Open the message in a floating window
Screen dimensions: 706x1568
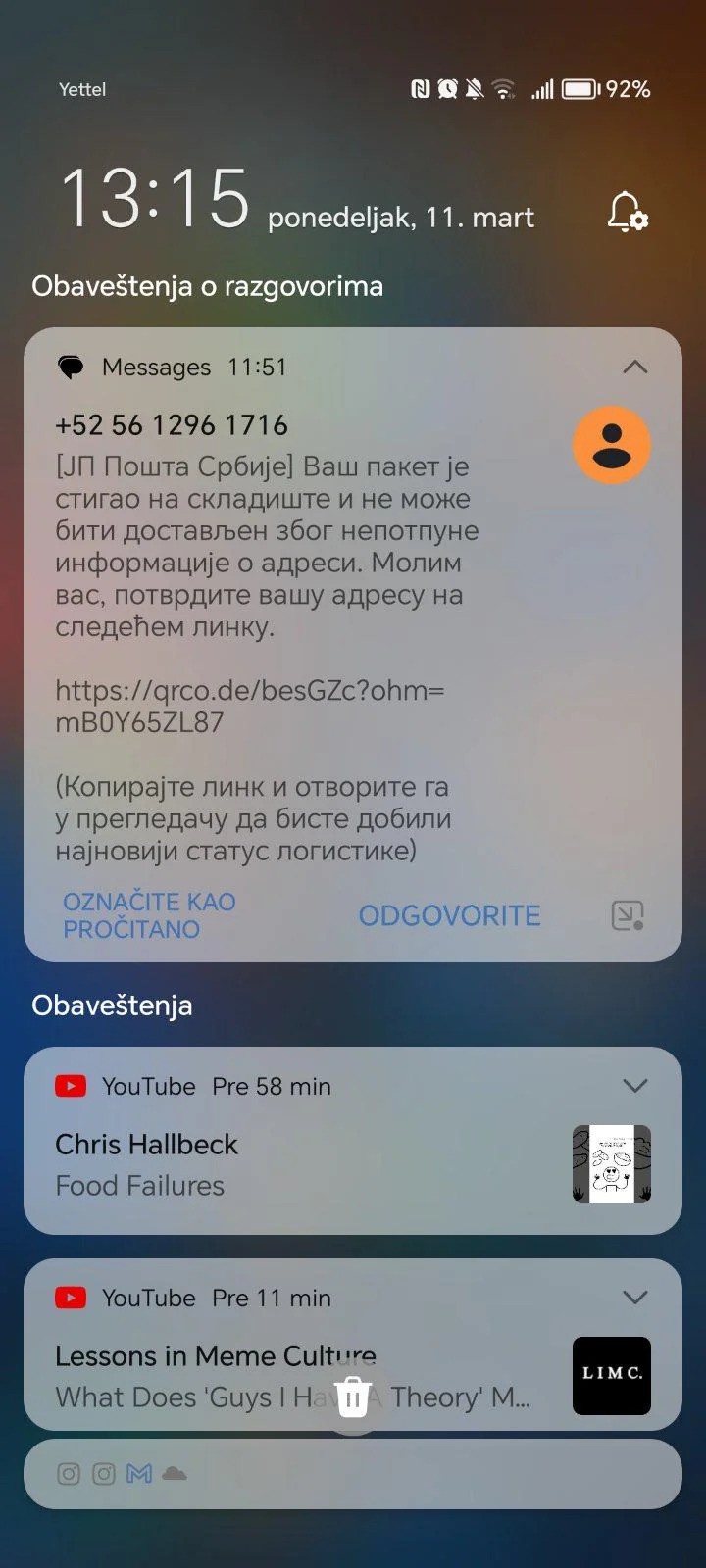[628, 915]
